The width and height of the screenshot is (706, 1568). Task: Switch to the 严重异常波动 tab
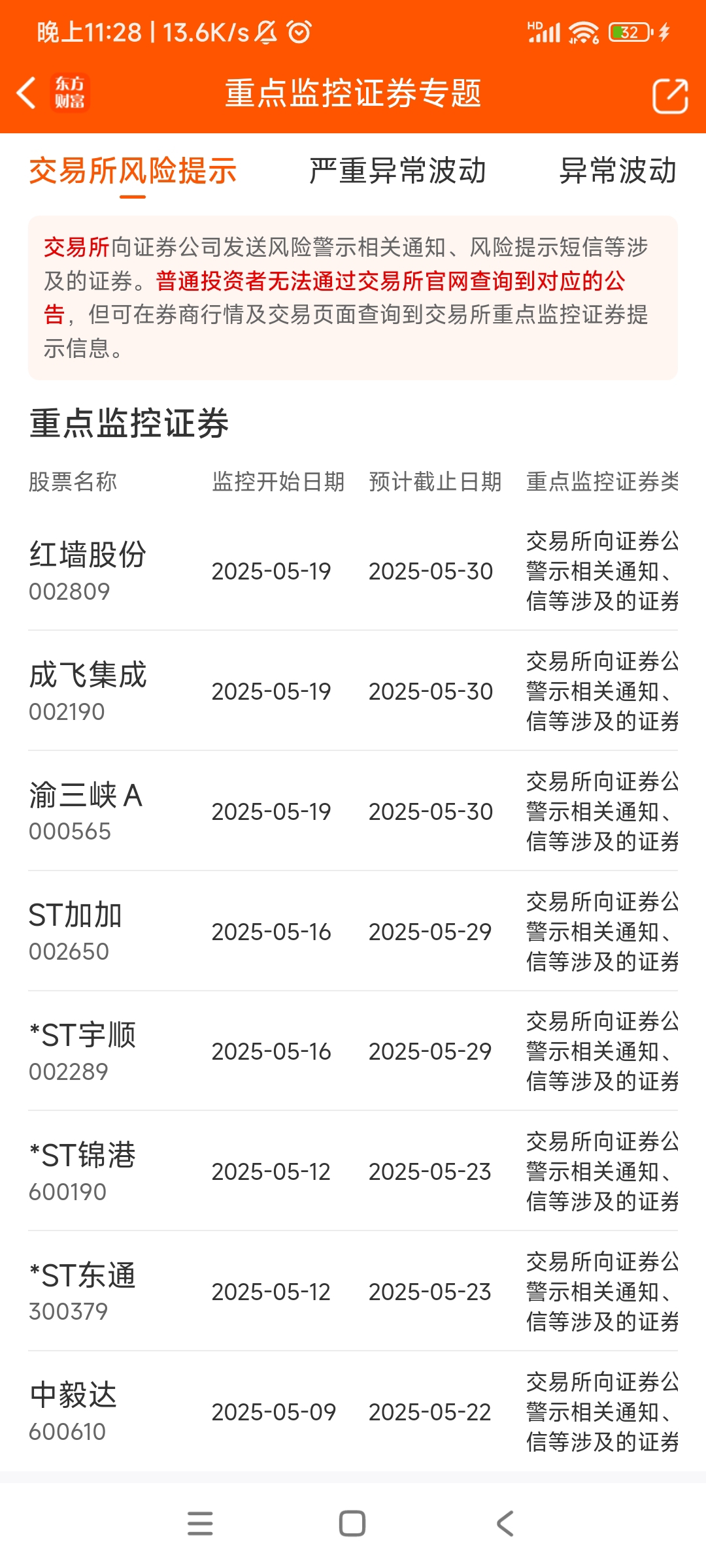397,171
